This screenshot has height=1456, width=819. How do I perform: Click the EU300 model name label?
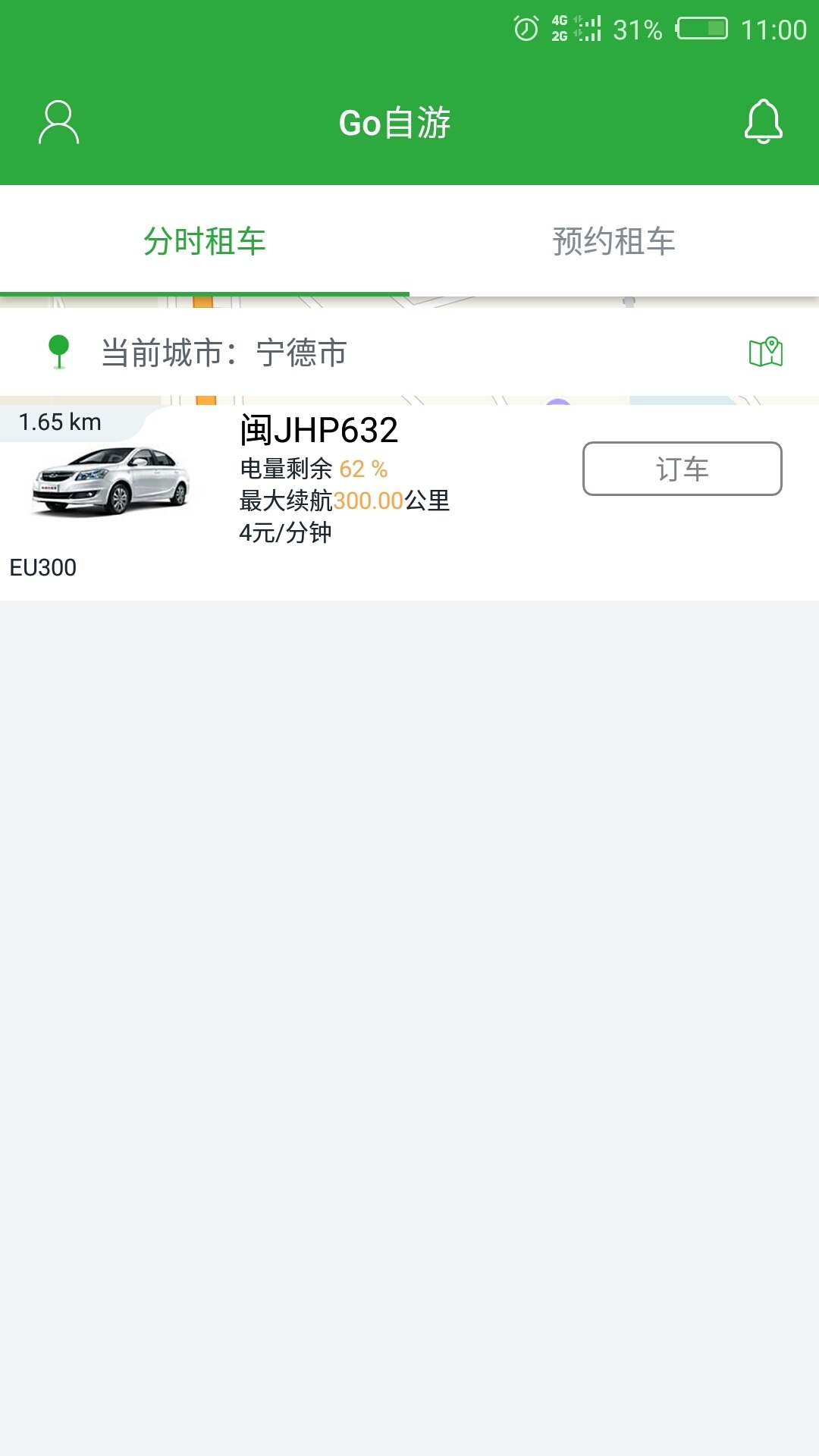pos(42,568)
